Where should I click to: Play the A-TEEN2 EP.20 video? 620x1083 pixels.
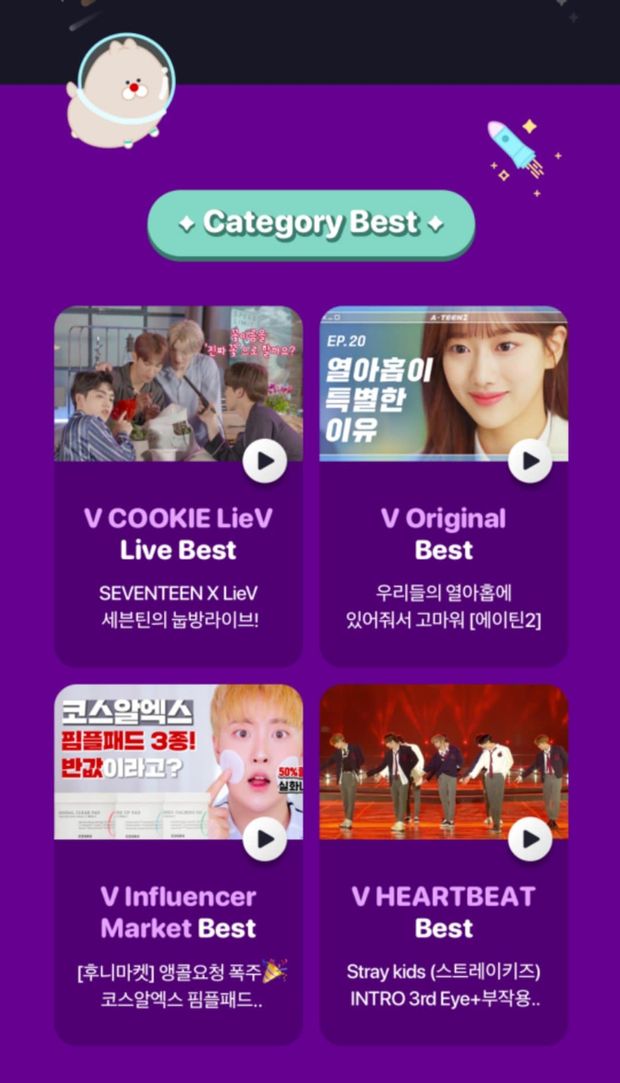(530, 461)
